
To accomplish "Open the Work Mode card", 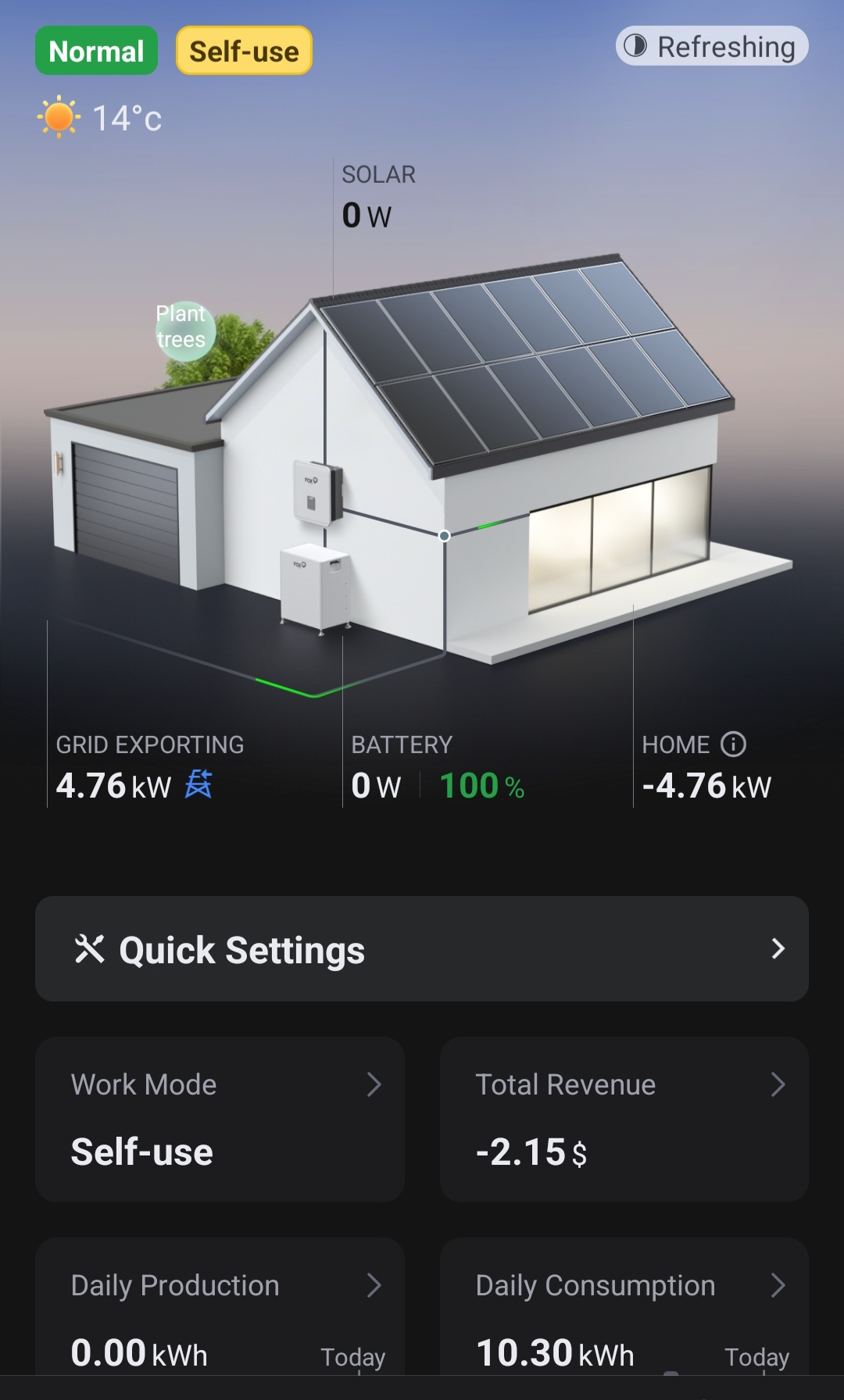I will (x=220, y=1119).
